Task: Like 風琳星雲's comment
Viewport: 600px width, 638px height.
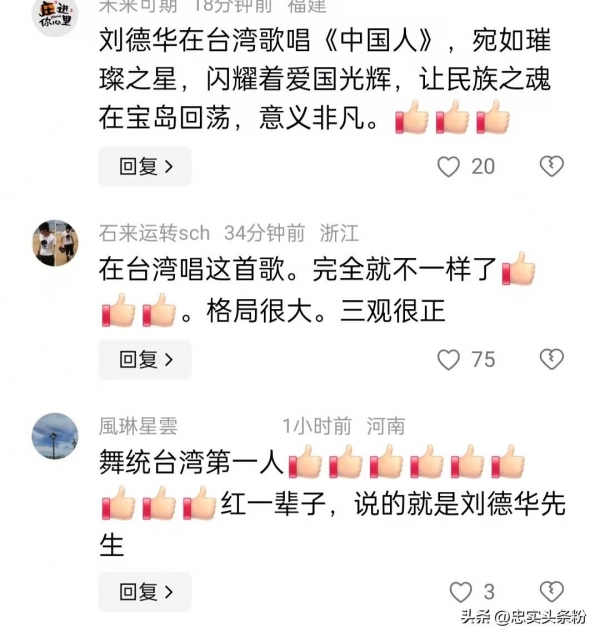Action: click(460, 591)
